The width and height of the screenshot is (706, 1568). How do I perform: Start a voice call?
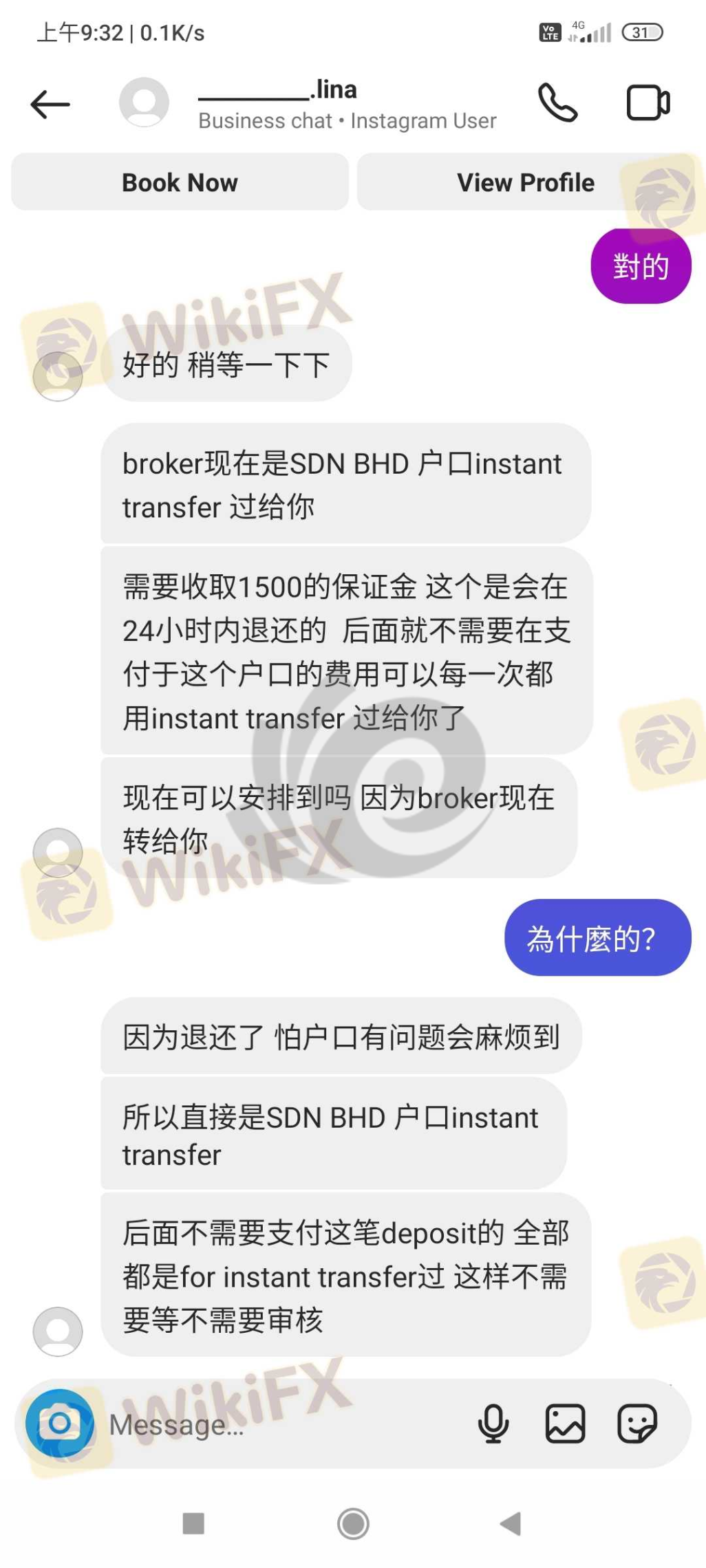click(x=557, y=103)
